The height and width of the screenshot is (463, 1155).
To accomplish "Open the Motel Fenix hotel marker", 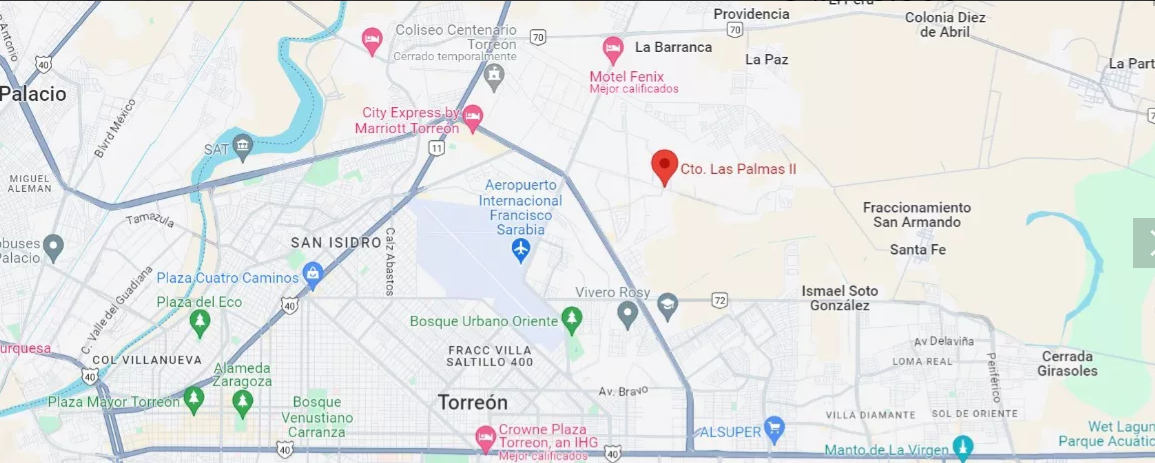I will click(x=613, y=51).
